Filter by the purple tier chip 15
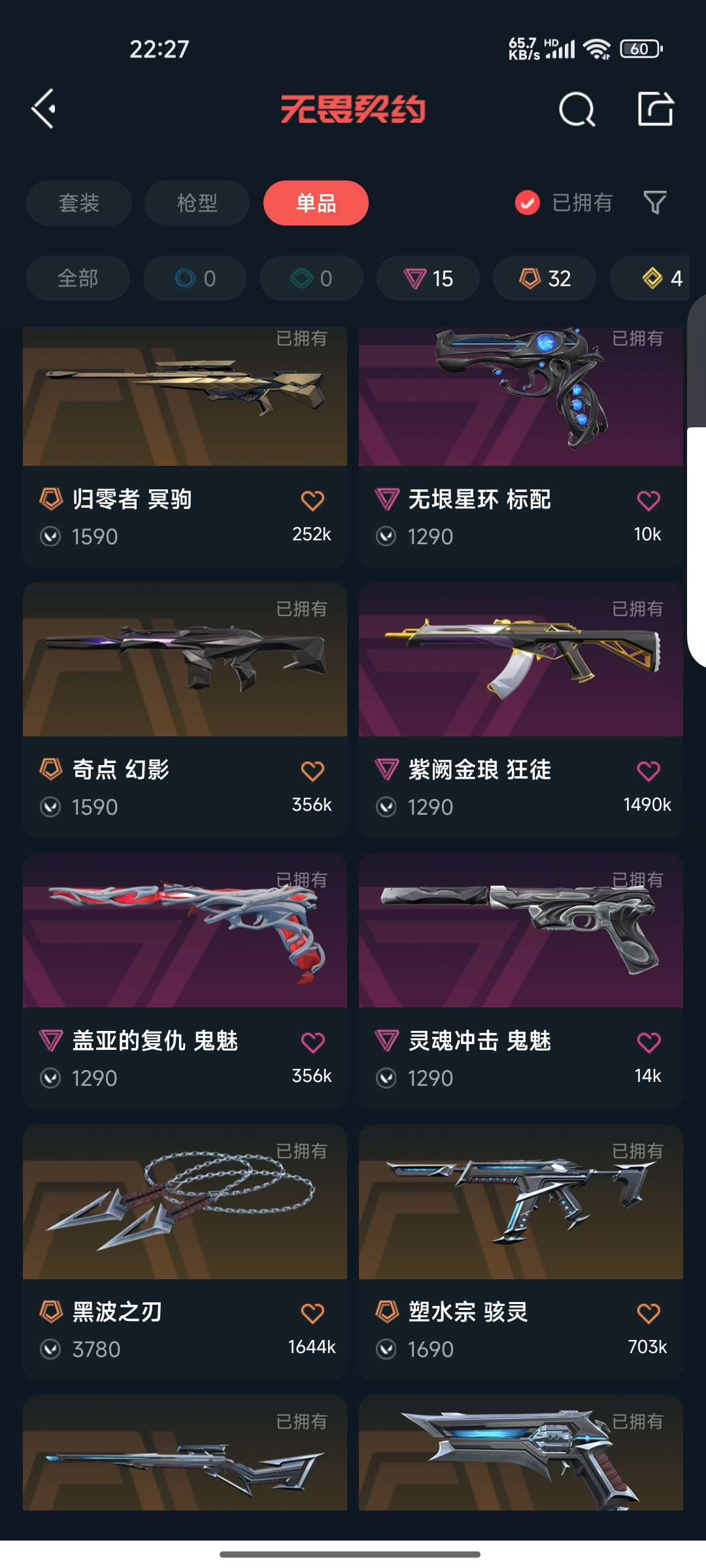This screenshot has height=1568, width=706. pos(428,278)
